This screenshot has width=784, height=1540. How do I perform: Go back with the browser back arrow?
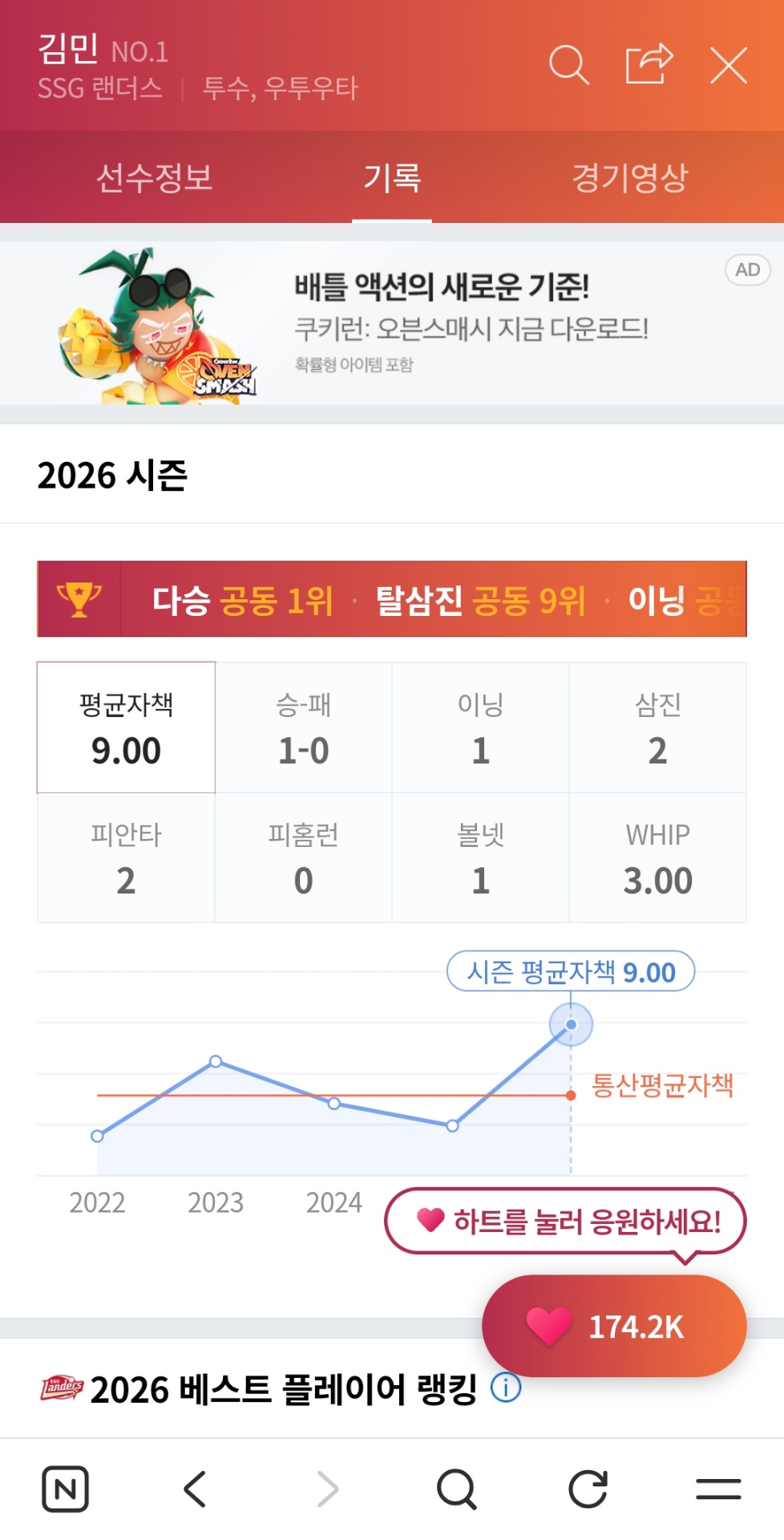(196, 1489)
